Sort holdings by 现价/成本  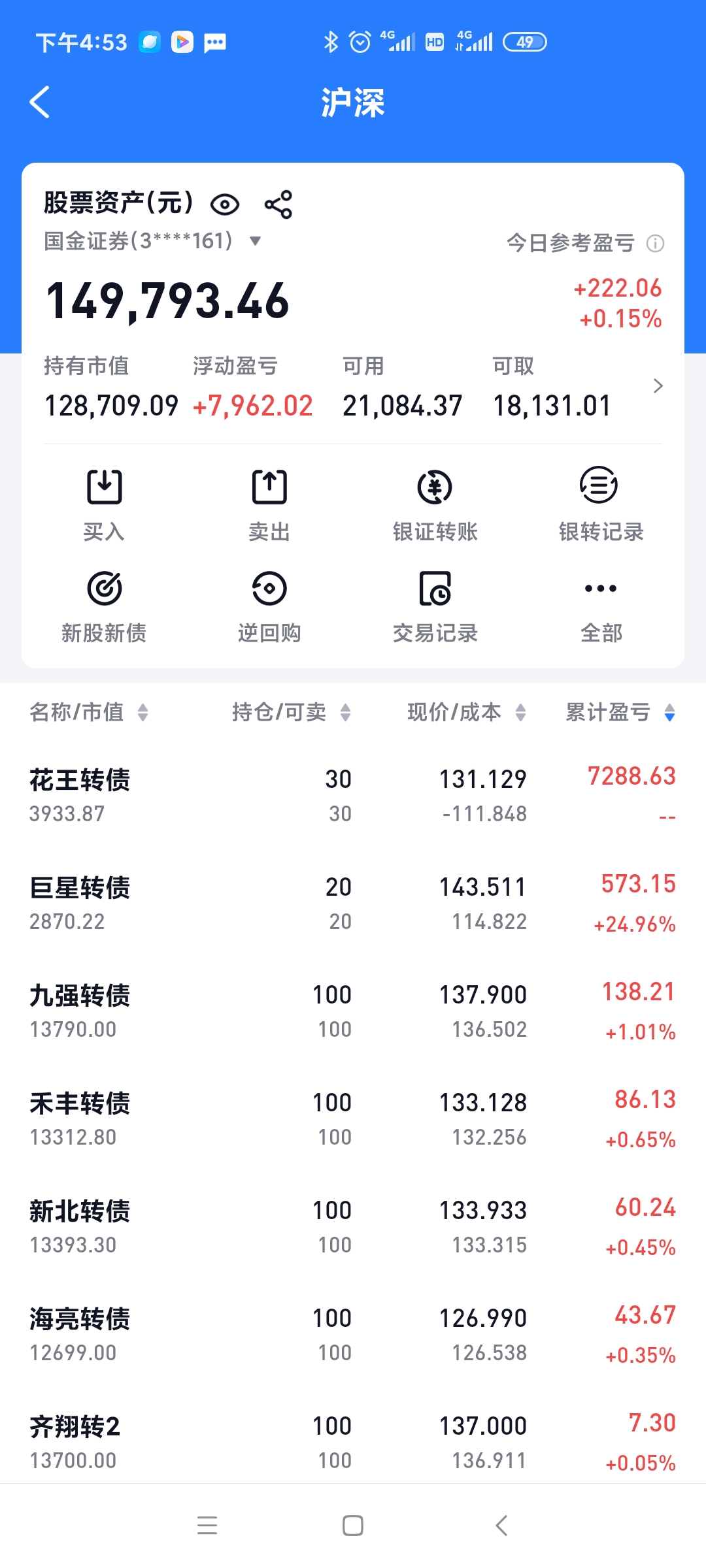[x=466, y=712]
